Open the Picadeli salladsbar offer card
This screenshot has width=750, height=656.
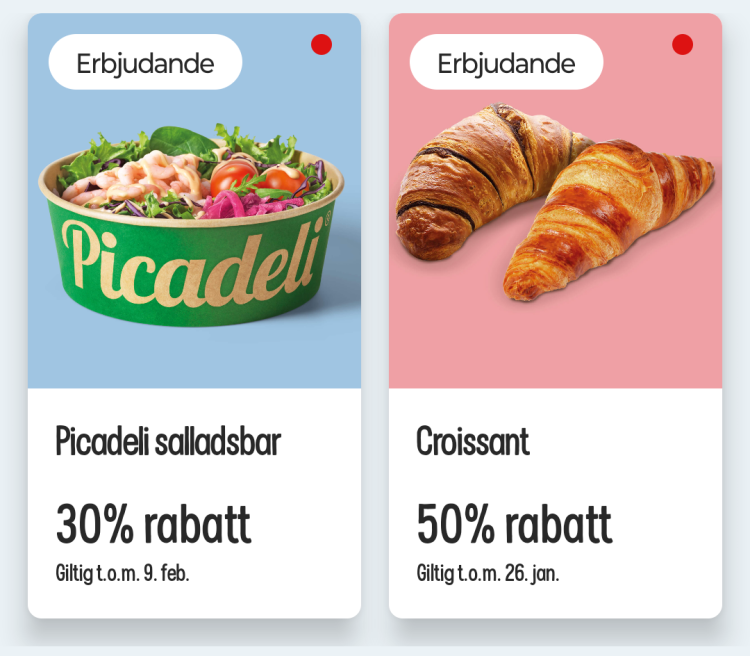click(x=194, y=315)
